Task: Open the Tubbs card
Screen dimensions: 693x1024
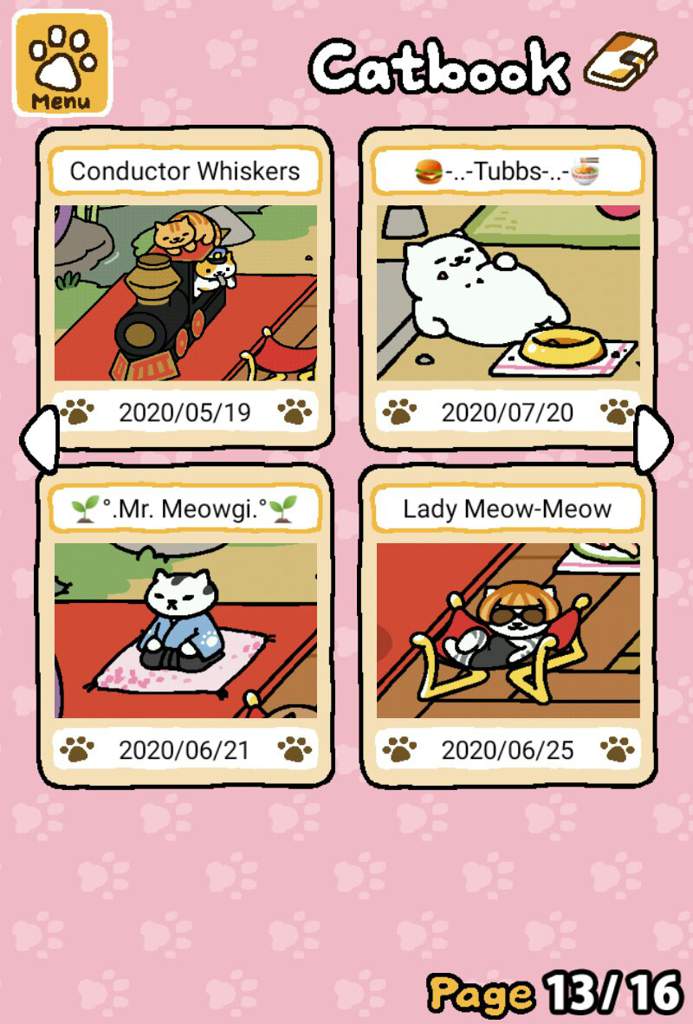Action: pos(508,292)
